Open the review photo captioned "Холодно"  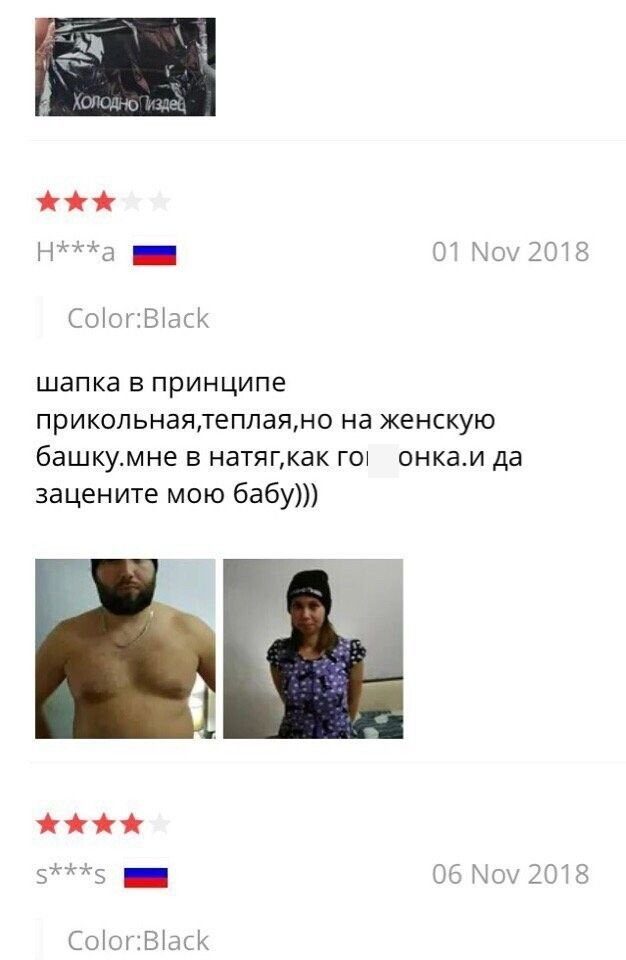pyautogui.click(x=125, y=66)
